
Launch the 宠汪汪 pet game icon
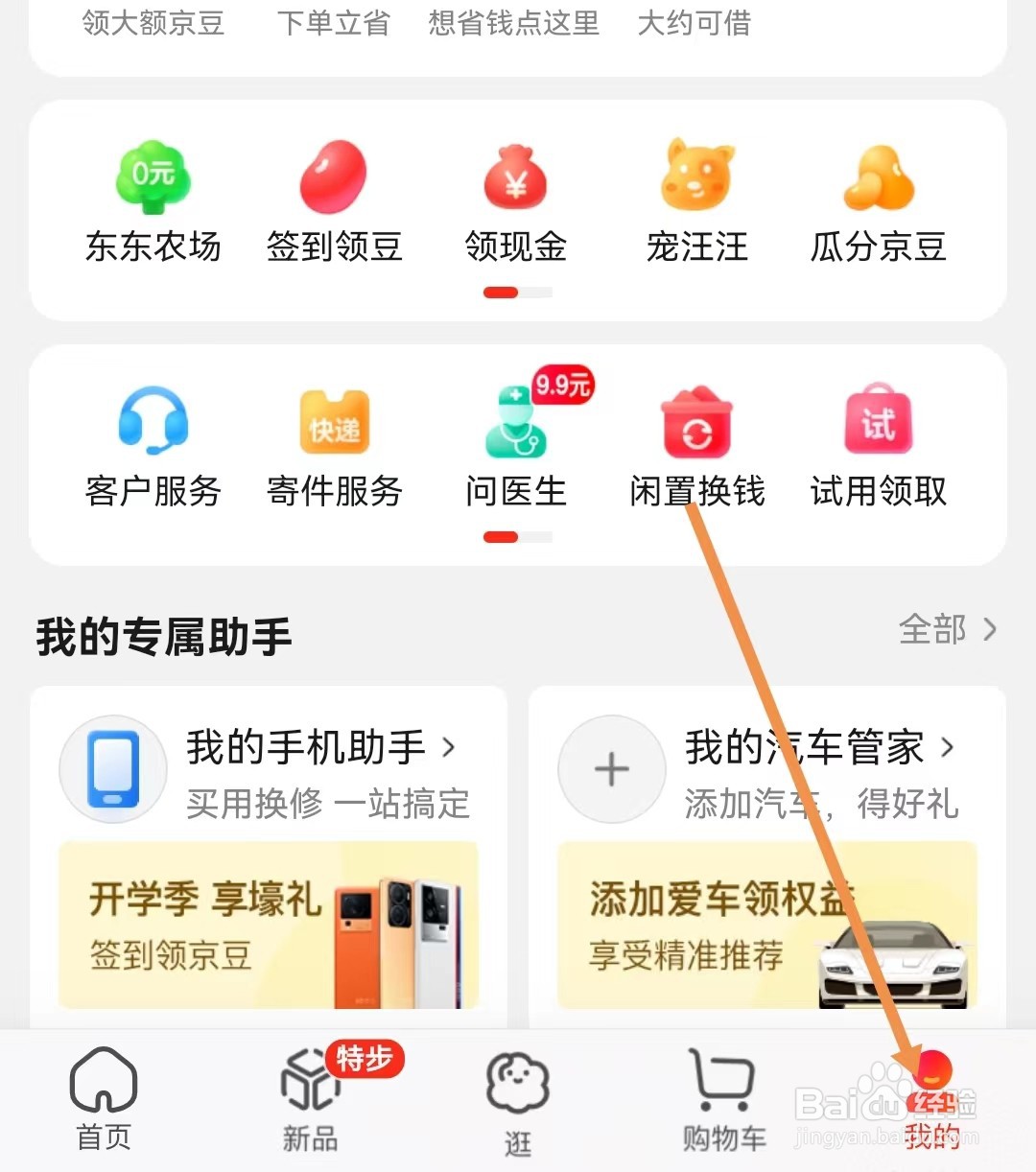coord(696,197)
